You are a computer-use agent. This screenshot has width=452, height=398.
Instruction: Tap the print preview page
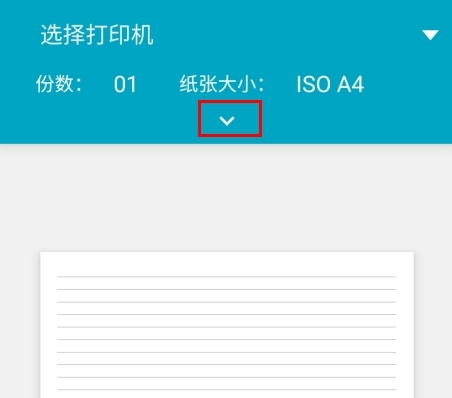[x=227, y=325]
